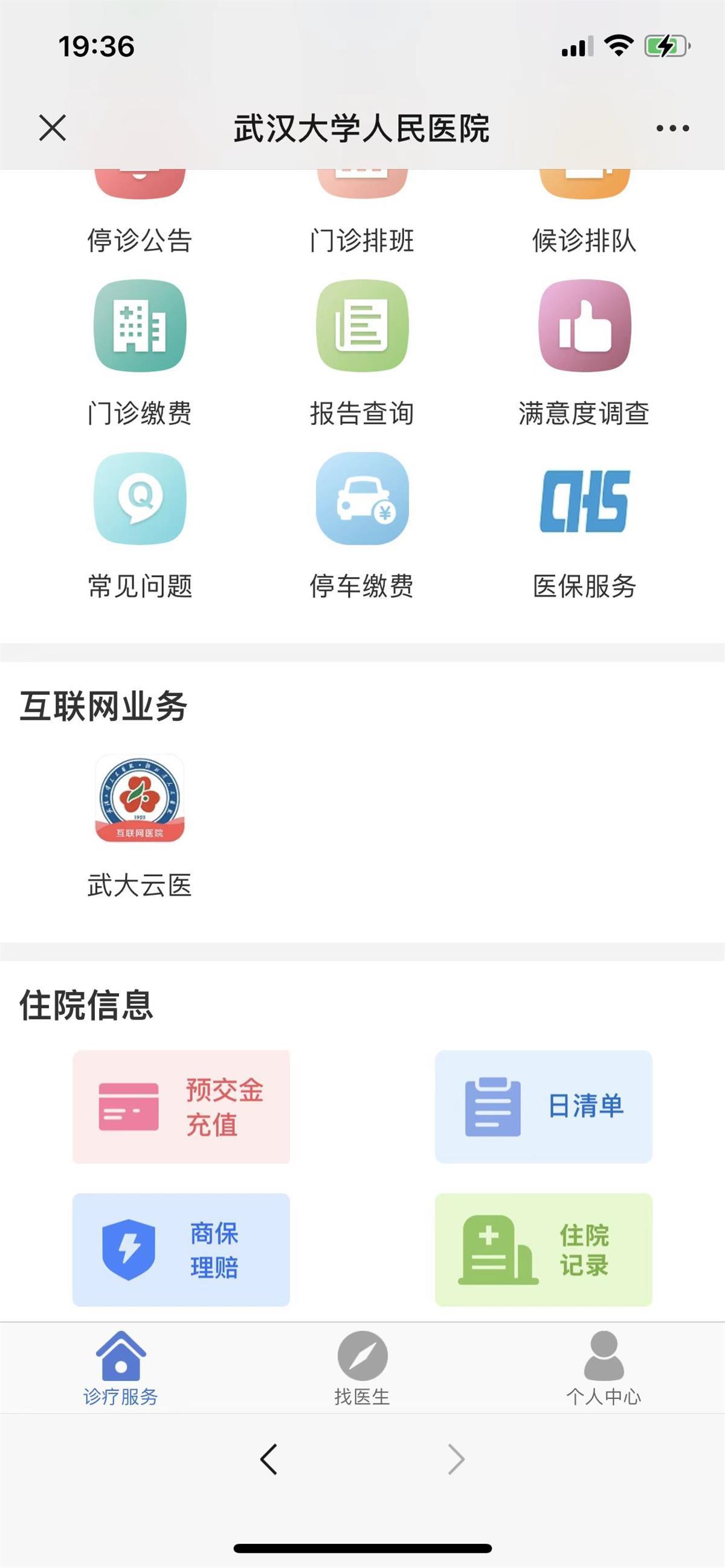This screenshot has width=725, height=1568.
Task: Open 门诊缴费 outpatient payment
Action: point(140,325)
